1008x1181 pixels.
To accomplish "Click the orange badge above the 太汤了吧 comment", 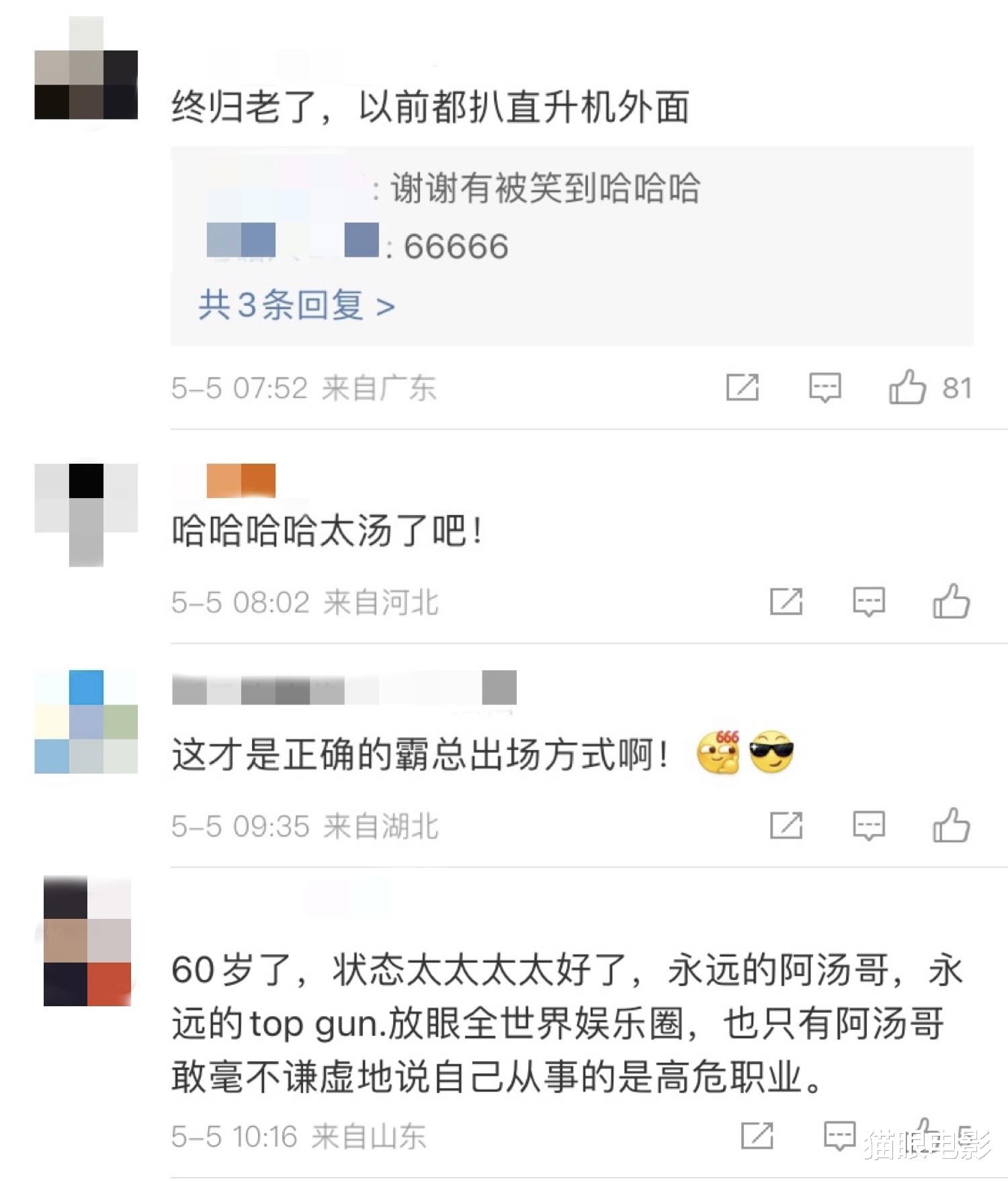I will coord(243,481).
